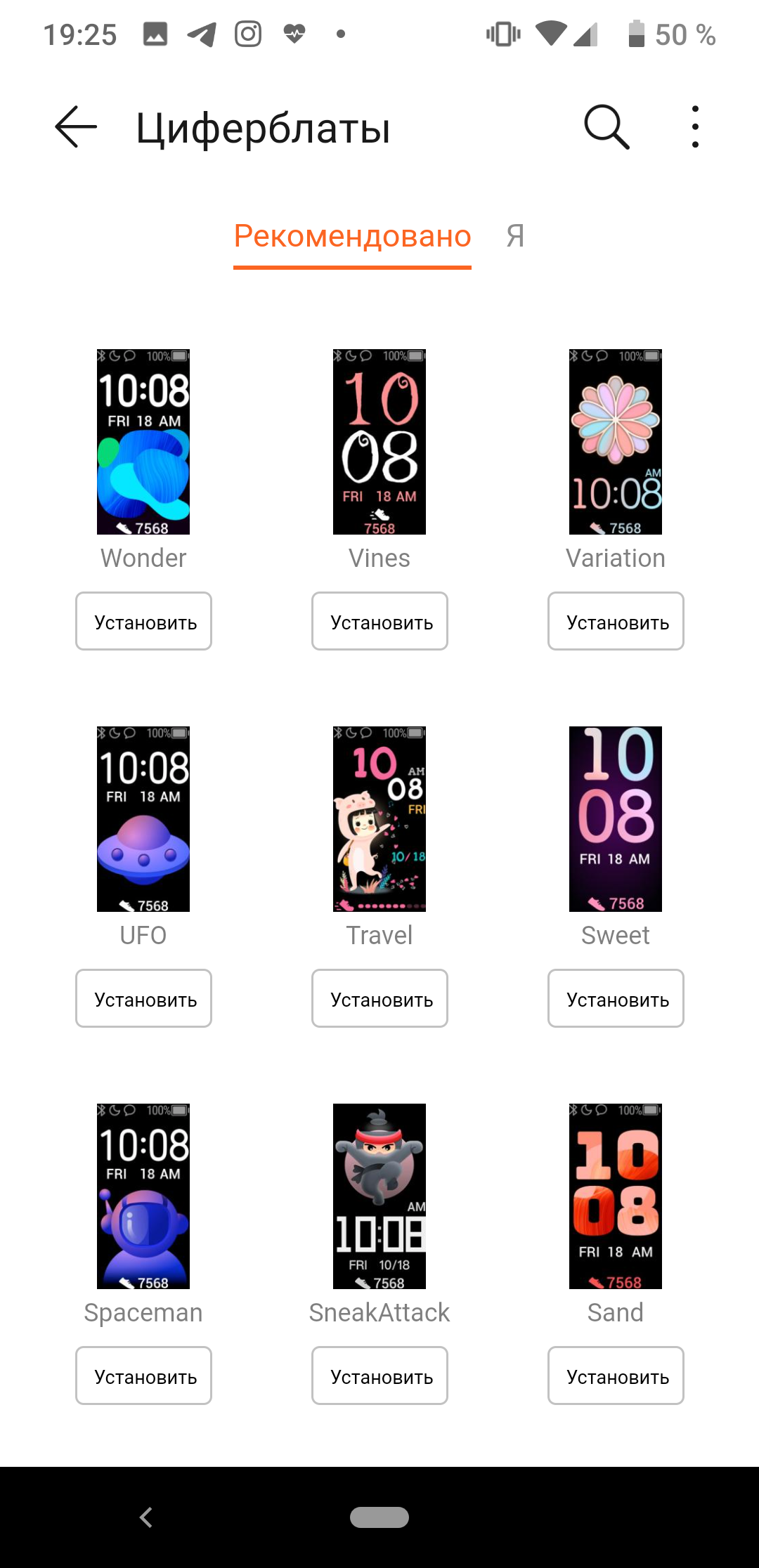
Task: Tap Установить under Sweet
Action: [616, 998]
